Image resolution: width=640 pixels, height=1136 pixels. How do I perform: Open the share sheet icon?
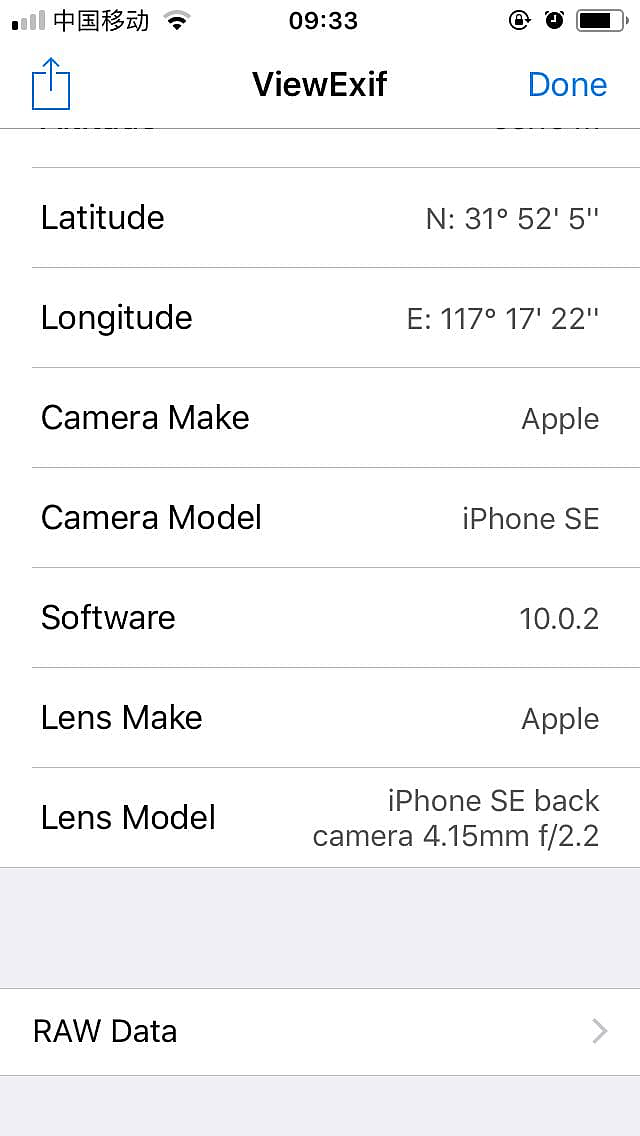point(51,84)
